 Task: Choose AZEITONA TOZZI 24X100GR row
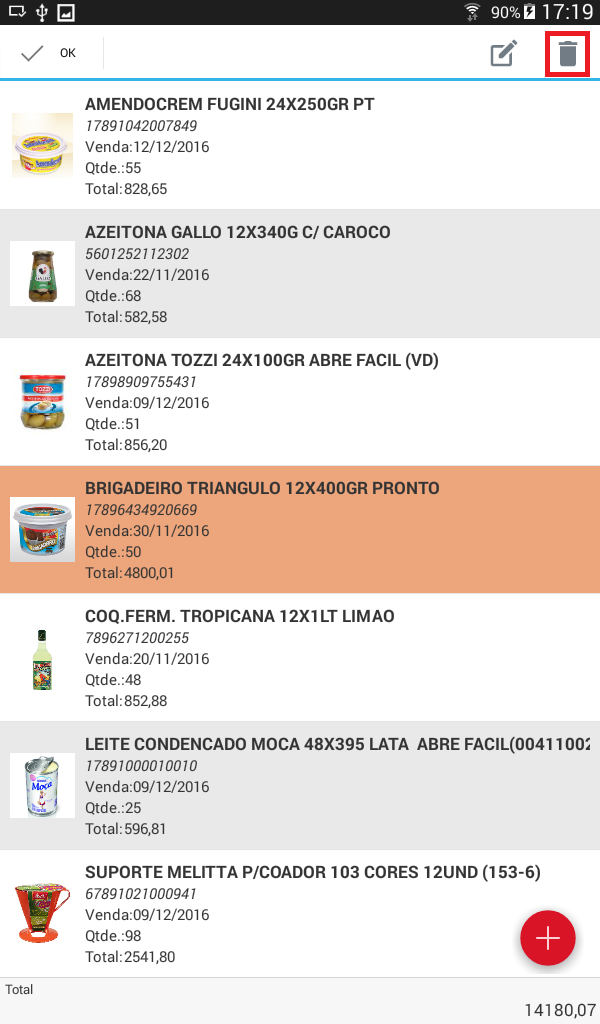(x=300, y=402)
